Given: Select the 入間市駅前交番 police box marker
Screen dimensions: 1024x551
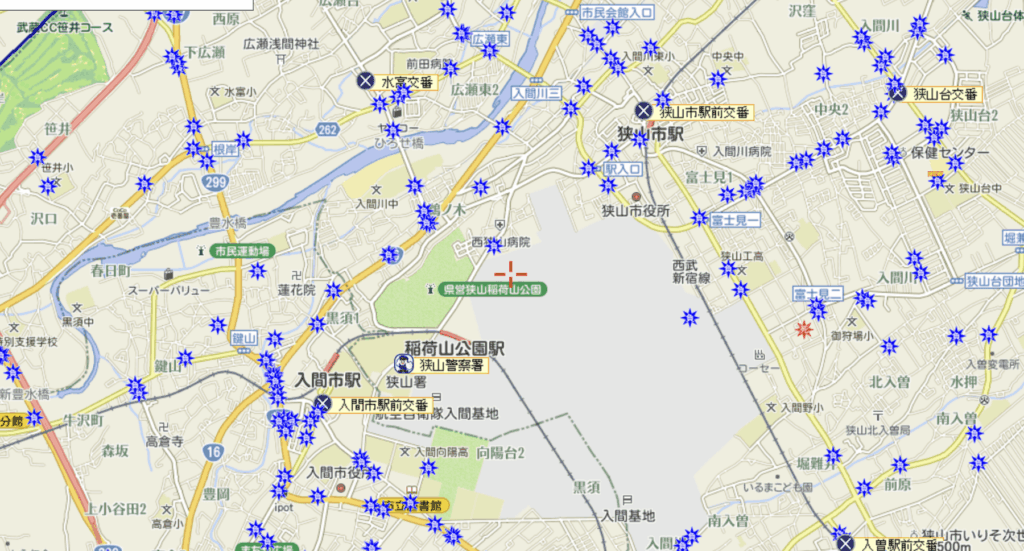Looking at the screenshot, I should click(323, 404).
